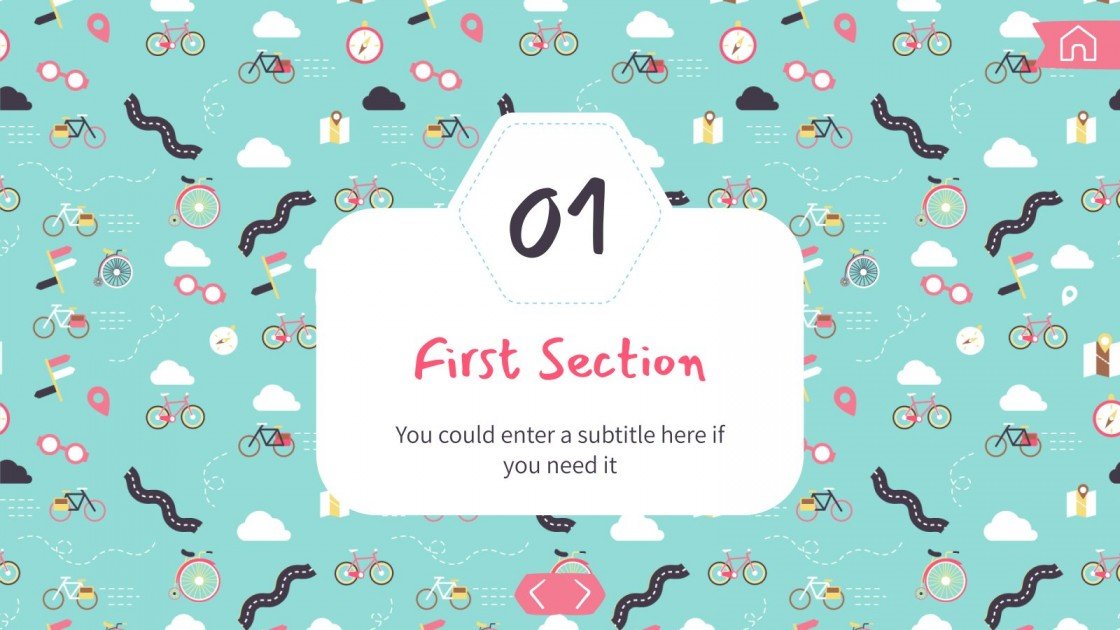Go to the home slide

(x=1077, y=44)
